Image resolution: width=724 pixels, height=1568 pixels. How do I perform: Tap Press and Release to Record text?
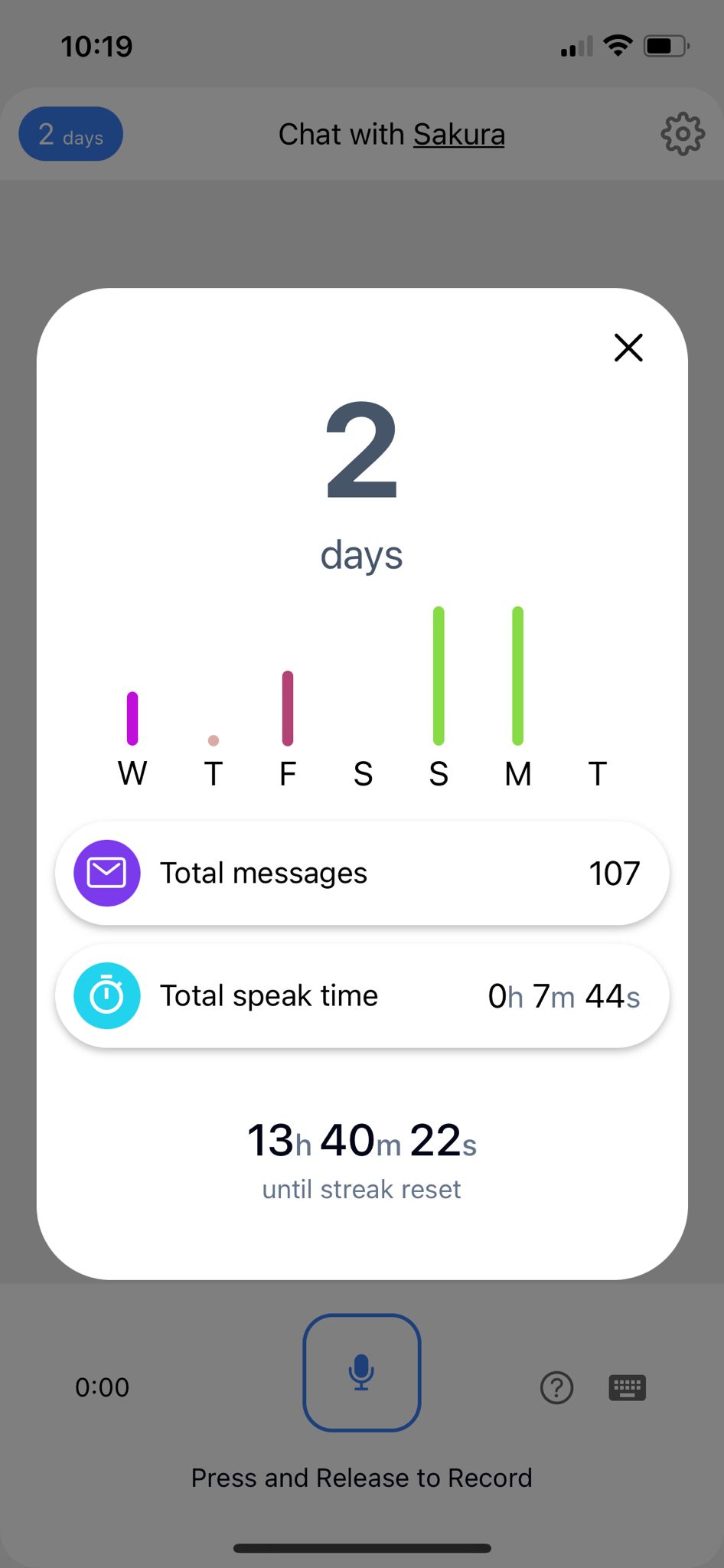[x=361, y=1478]
